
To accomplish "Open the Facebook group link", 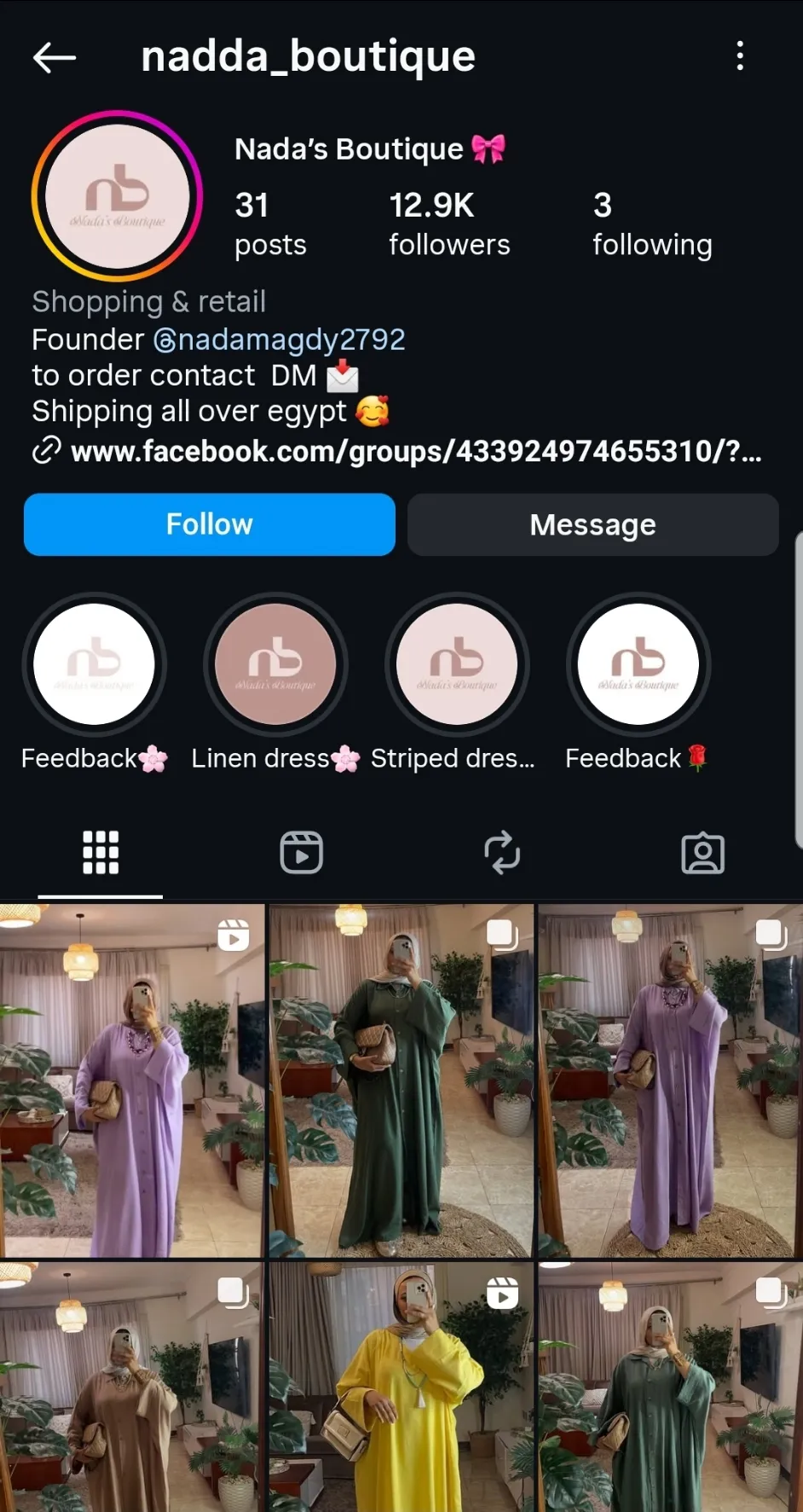I will pos(397,450).
